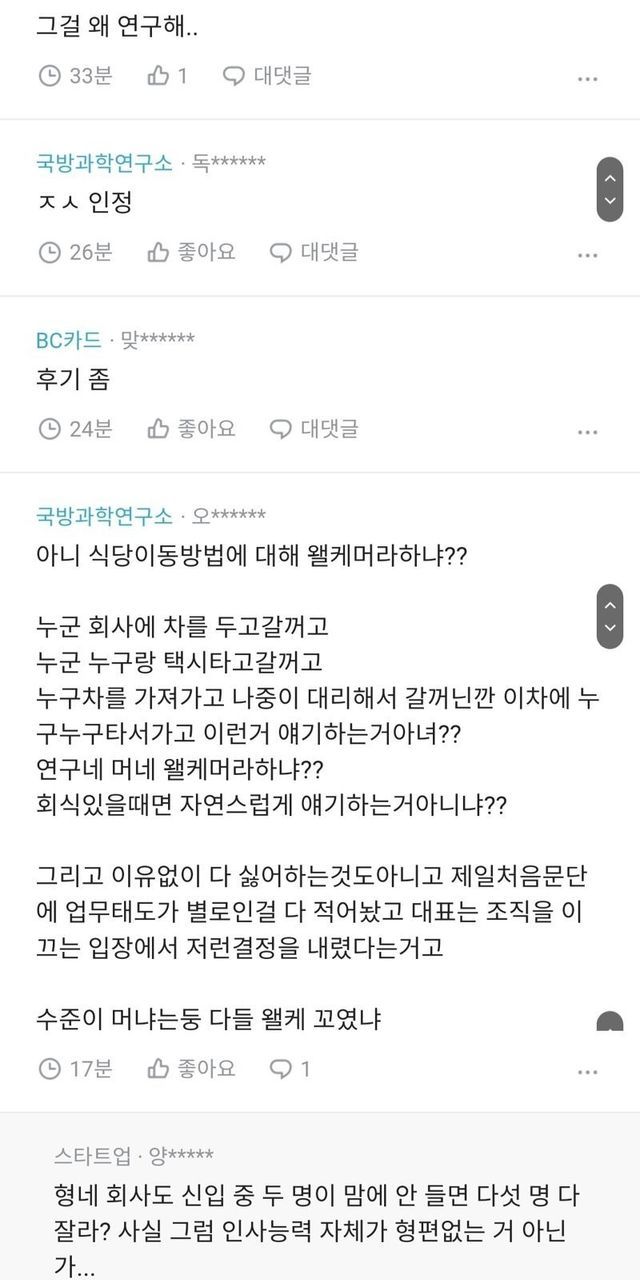The width and height of the screenshot is (640, 1280).
Task: Like the "ㅈㅅ 인정" comment
Action: click(191, 252)
